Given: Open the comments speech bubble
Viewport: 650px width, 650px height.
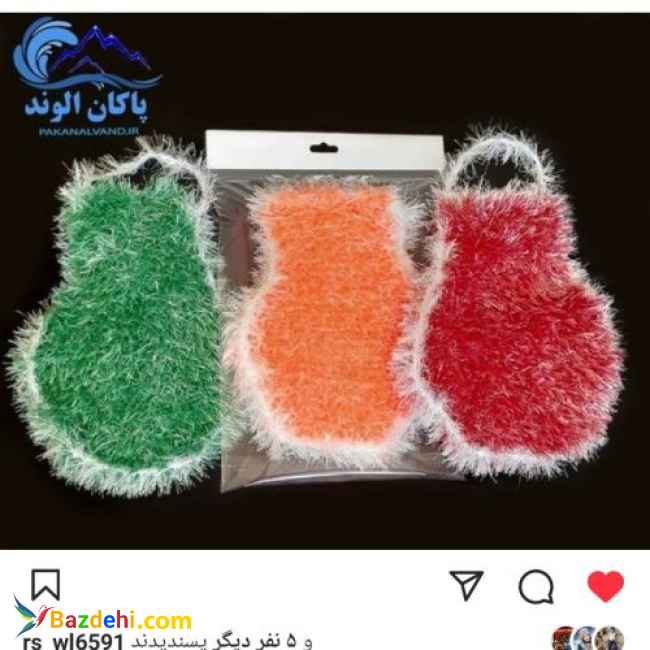Looking at the screenshot, I should click(535, 587).
